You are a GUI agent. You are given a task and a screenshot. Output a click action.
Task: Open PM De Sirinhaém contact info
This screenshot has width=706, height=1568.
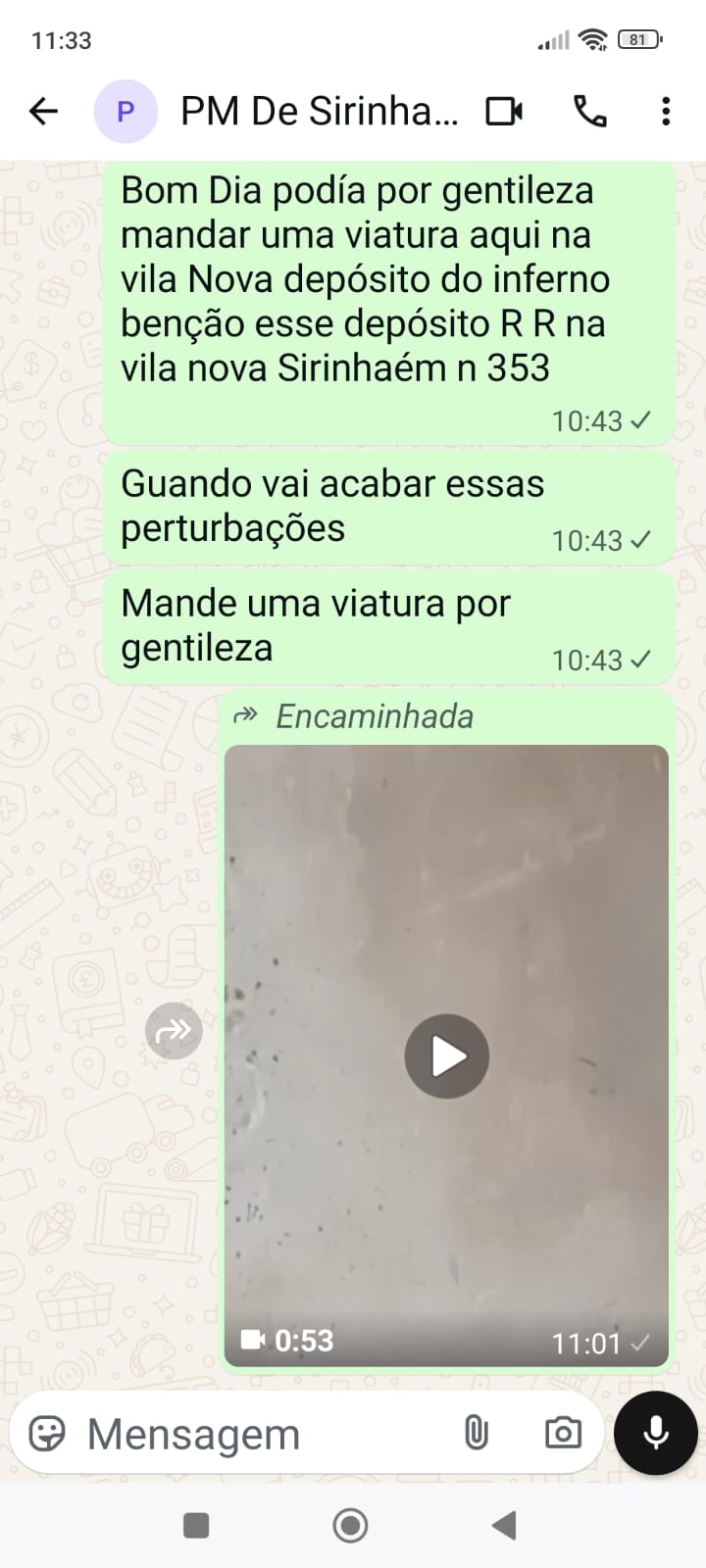pos(319,112)
